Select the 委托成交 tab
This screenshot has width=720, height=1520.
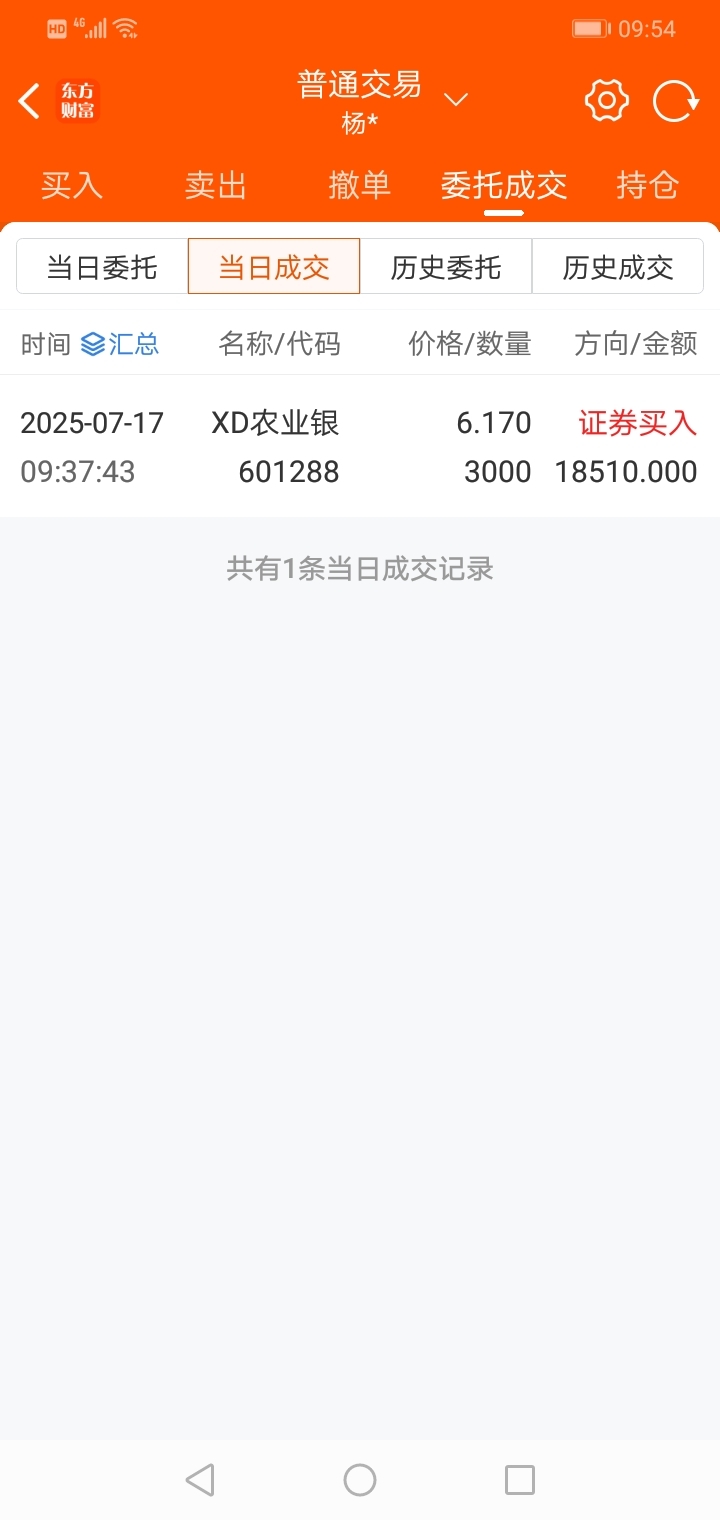point(504,185)
